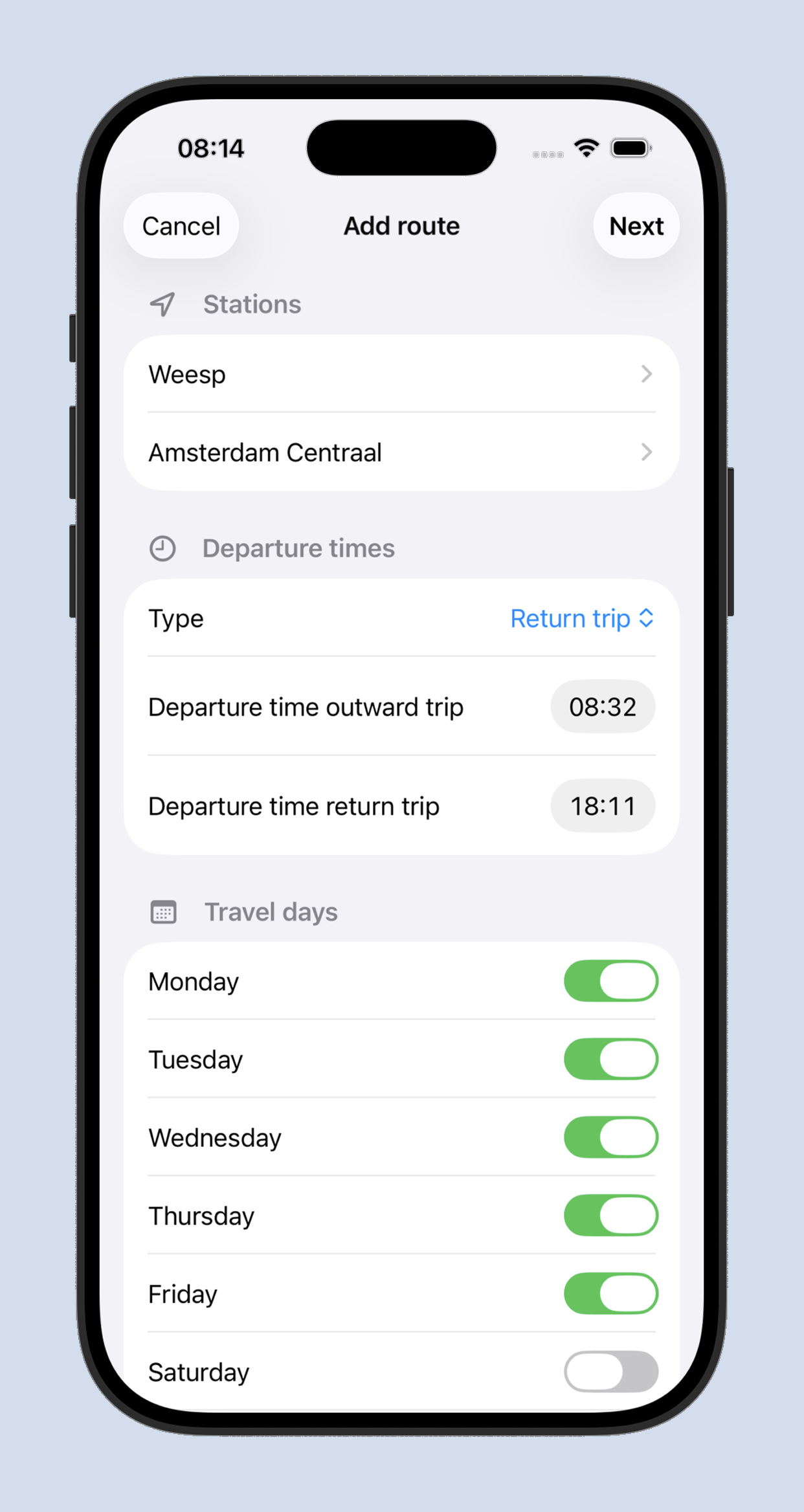
Task: Open the Return trip type dropdown
Action: click(581, 619)
